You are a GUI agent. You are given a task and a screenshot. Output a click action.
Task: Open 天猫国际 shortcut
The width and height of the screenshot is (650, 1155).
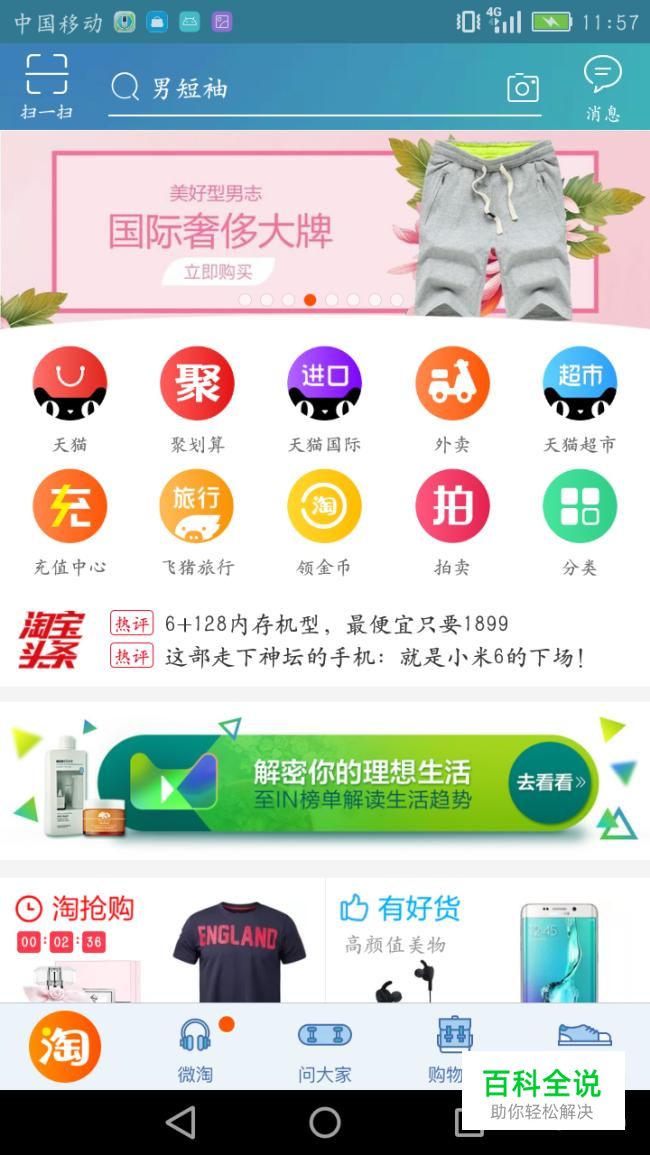(x=324, y=397)
